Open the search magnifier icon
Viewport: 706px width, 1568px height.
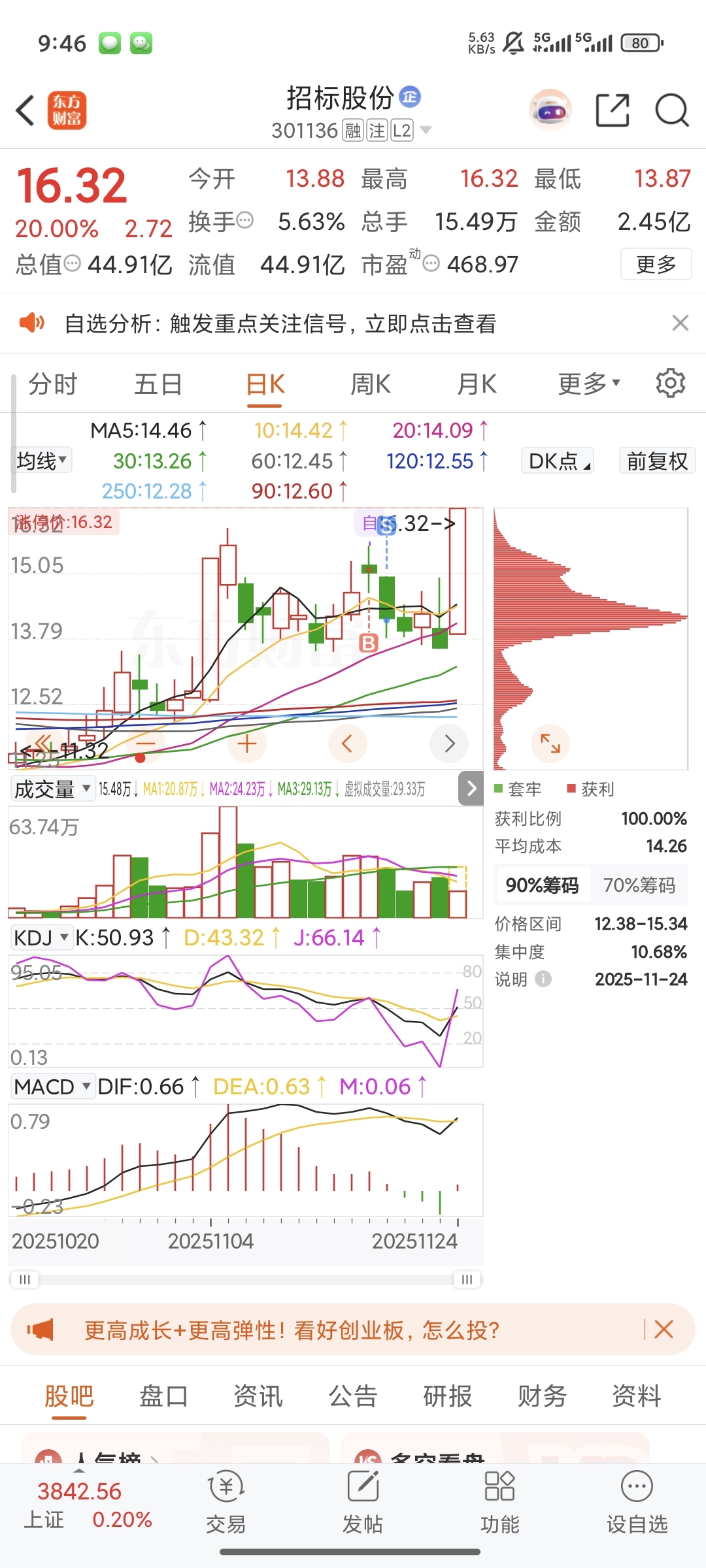(x=671, y=110)
